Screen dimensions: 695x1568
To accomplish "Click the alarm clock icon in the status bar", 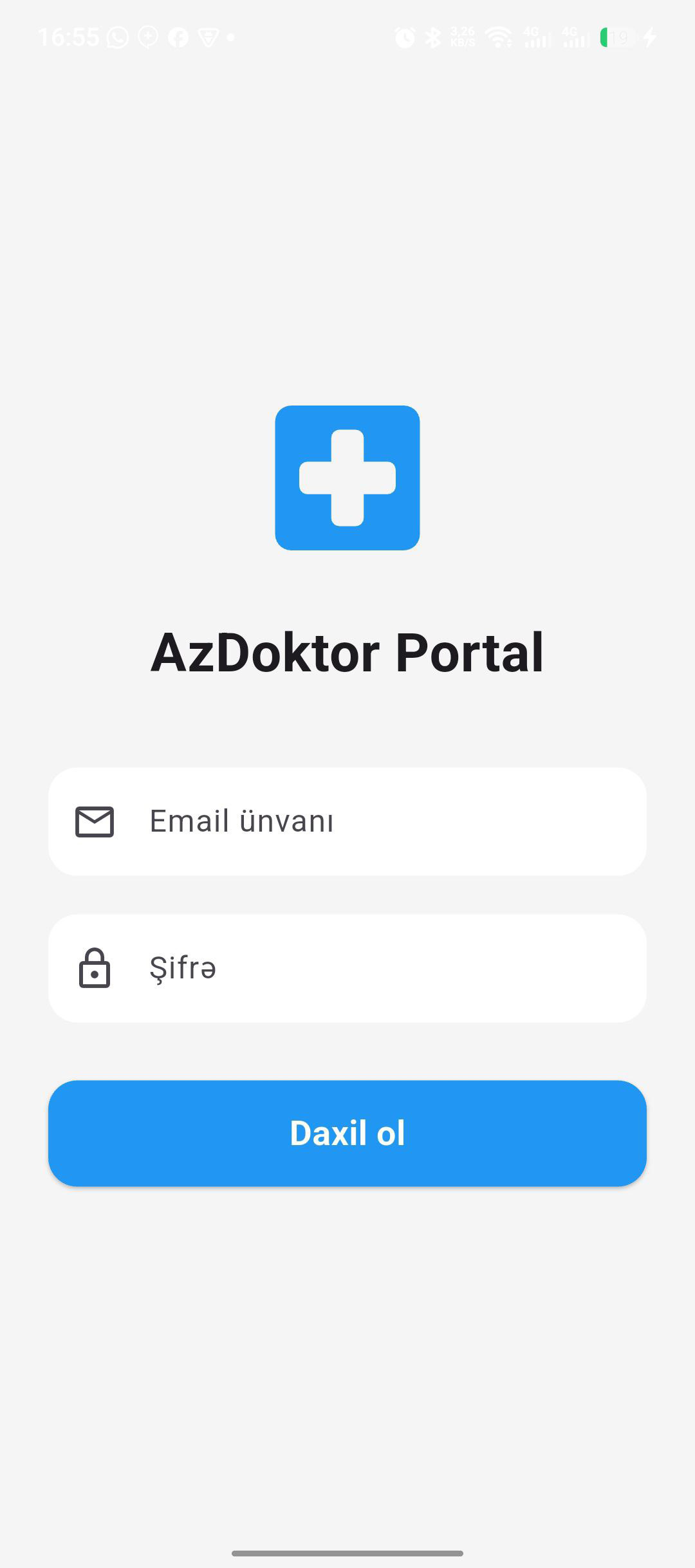I will click(405, 37).
